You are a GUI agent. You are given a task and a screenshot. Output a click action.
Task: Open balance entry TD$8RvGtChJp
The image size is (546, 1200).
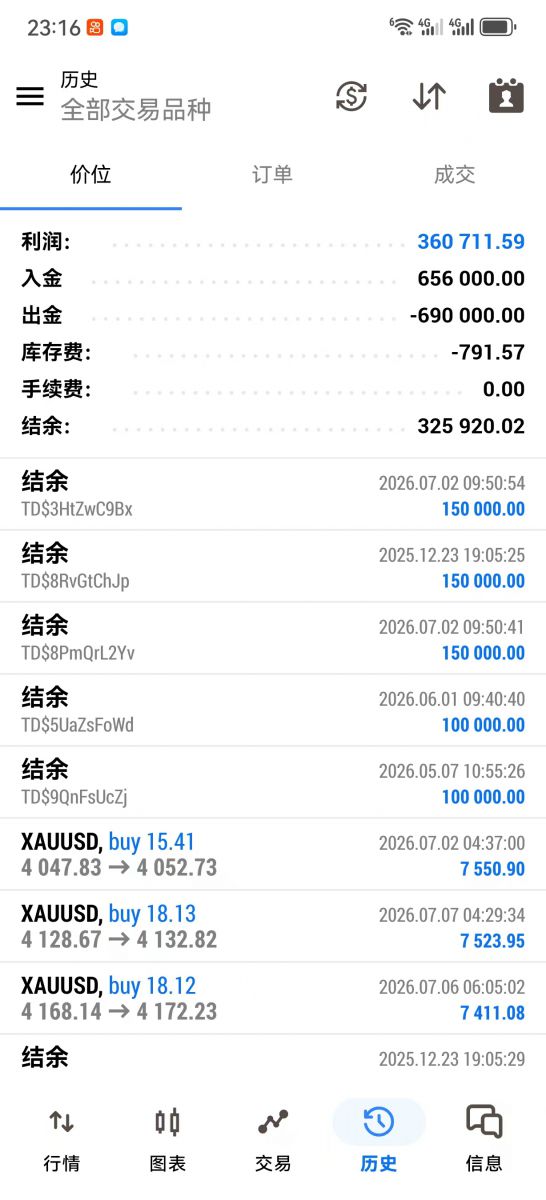point(273,566)
